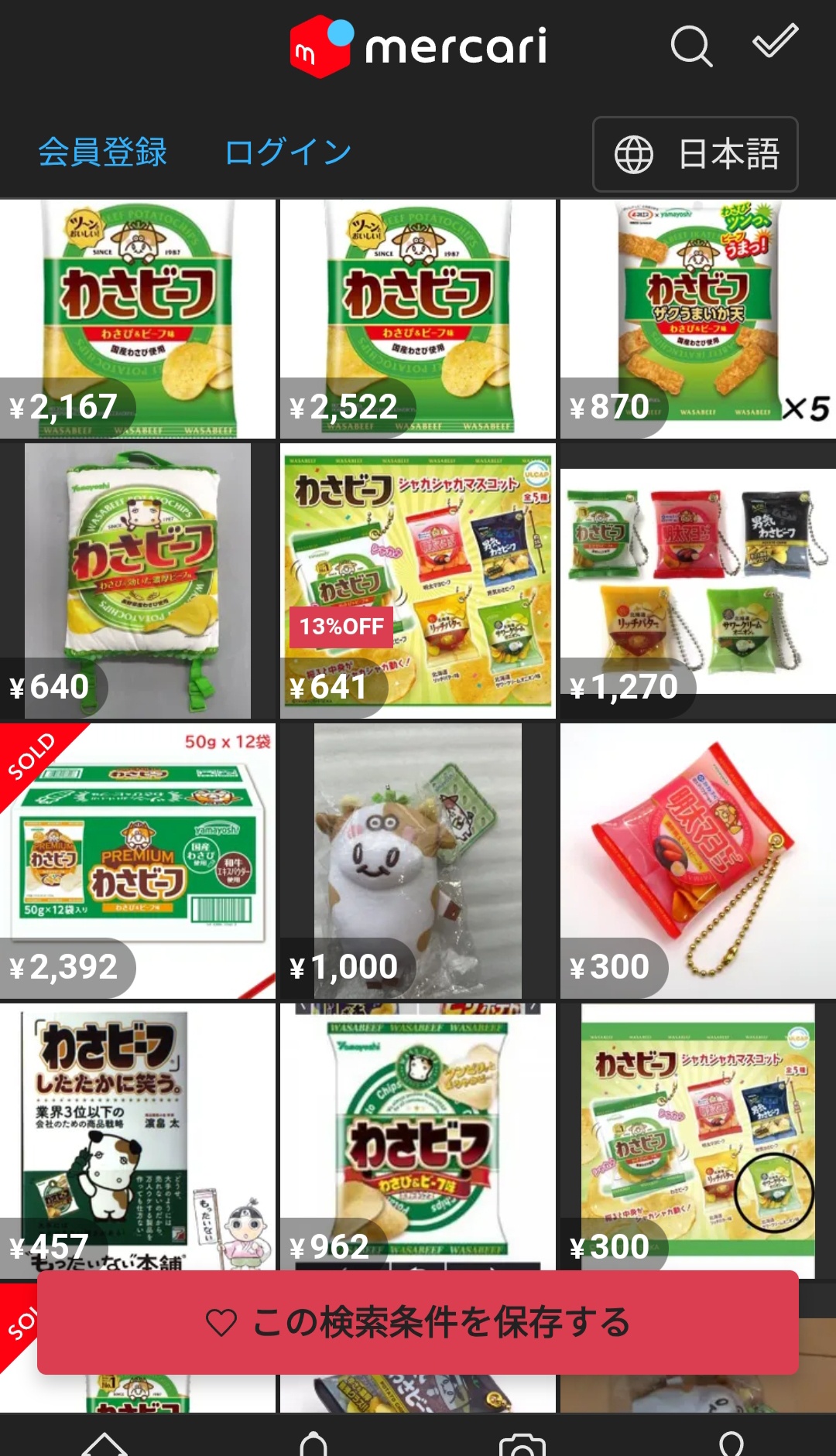Open 会員登録 sign-up link
Screen dimensions: 836x1456
coord(103,152)
